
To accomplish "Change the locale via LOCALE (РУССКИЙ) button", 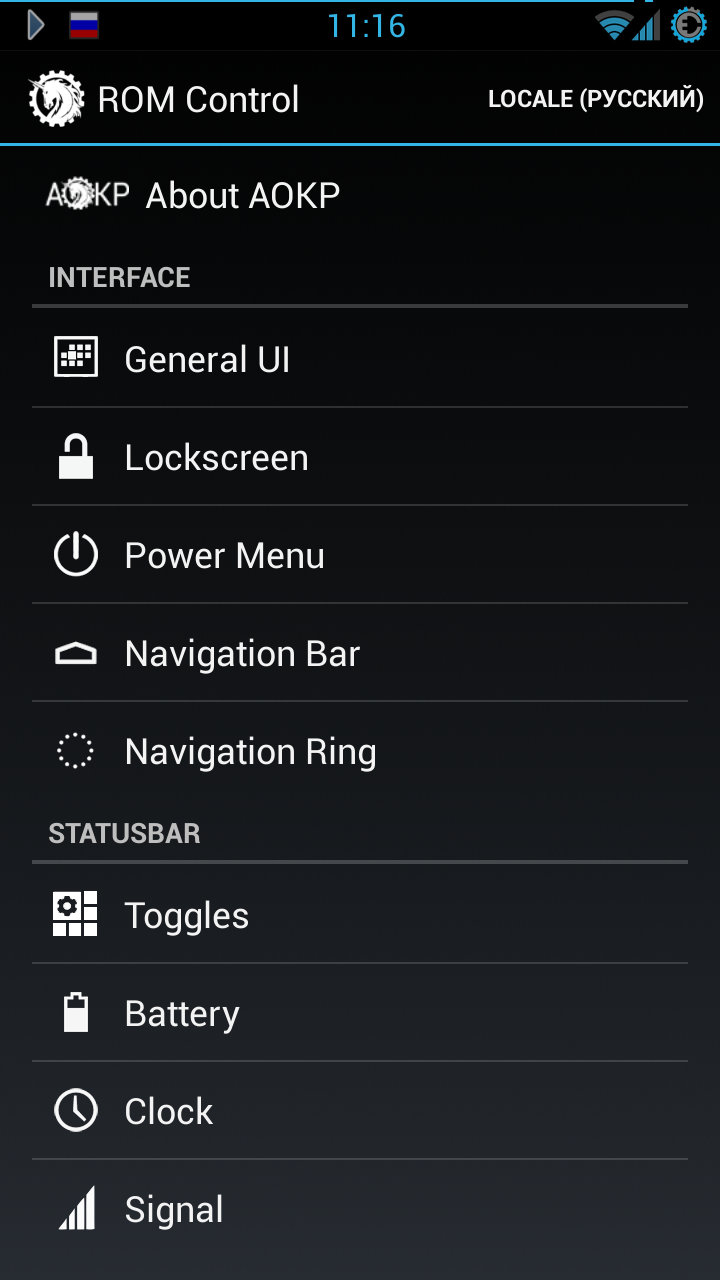I will [x=595, y=99].
